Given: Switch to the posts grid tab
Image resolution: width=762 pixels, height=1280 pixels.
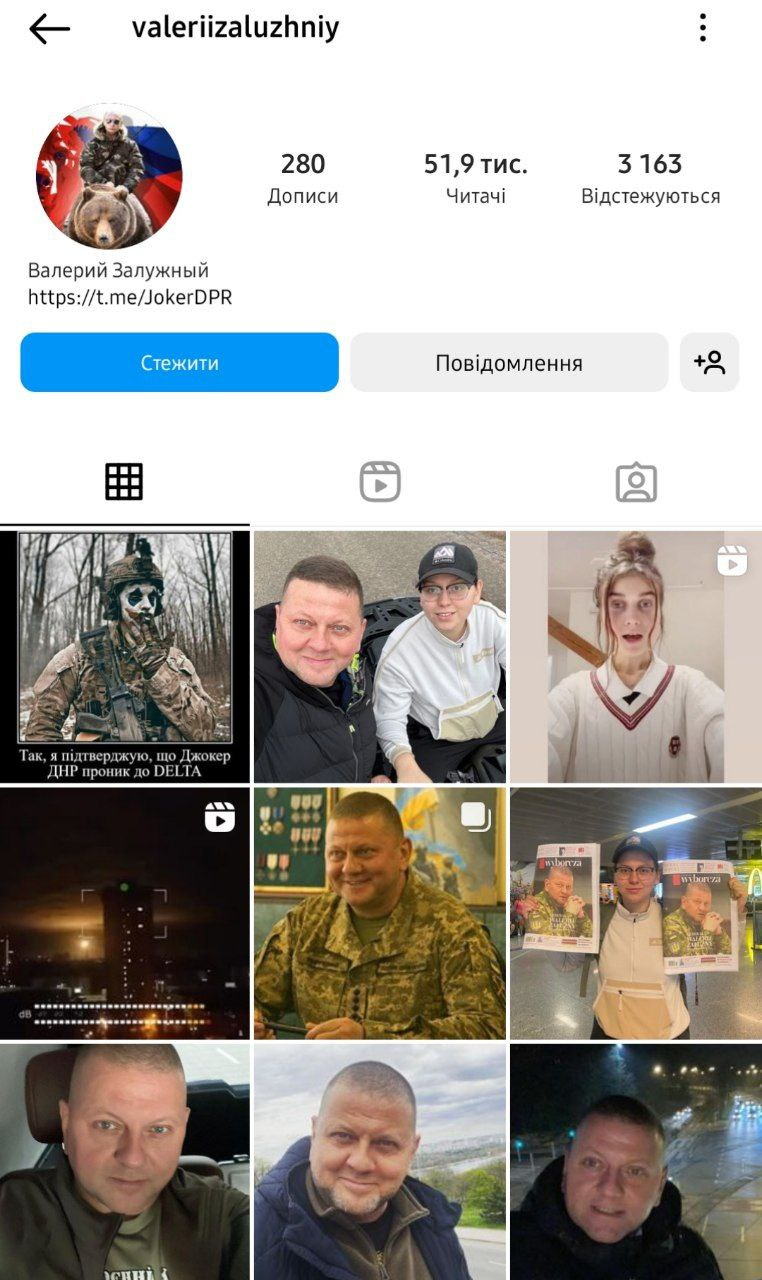Looking at the screenshot, I should [x=124, y=482].
